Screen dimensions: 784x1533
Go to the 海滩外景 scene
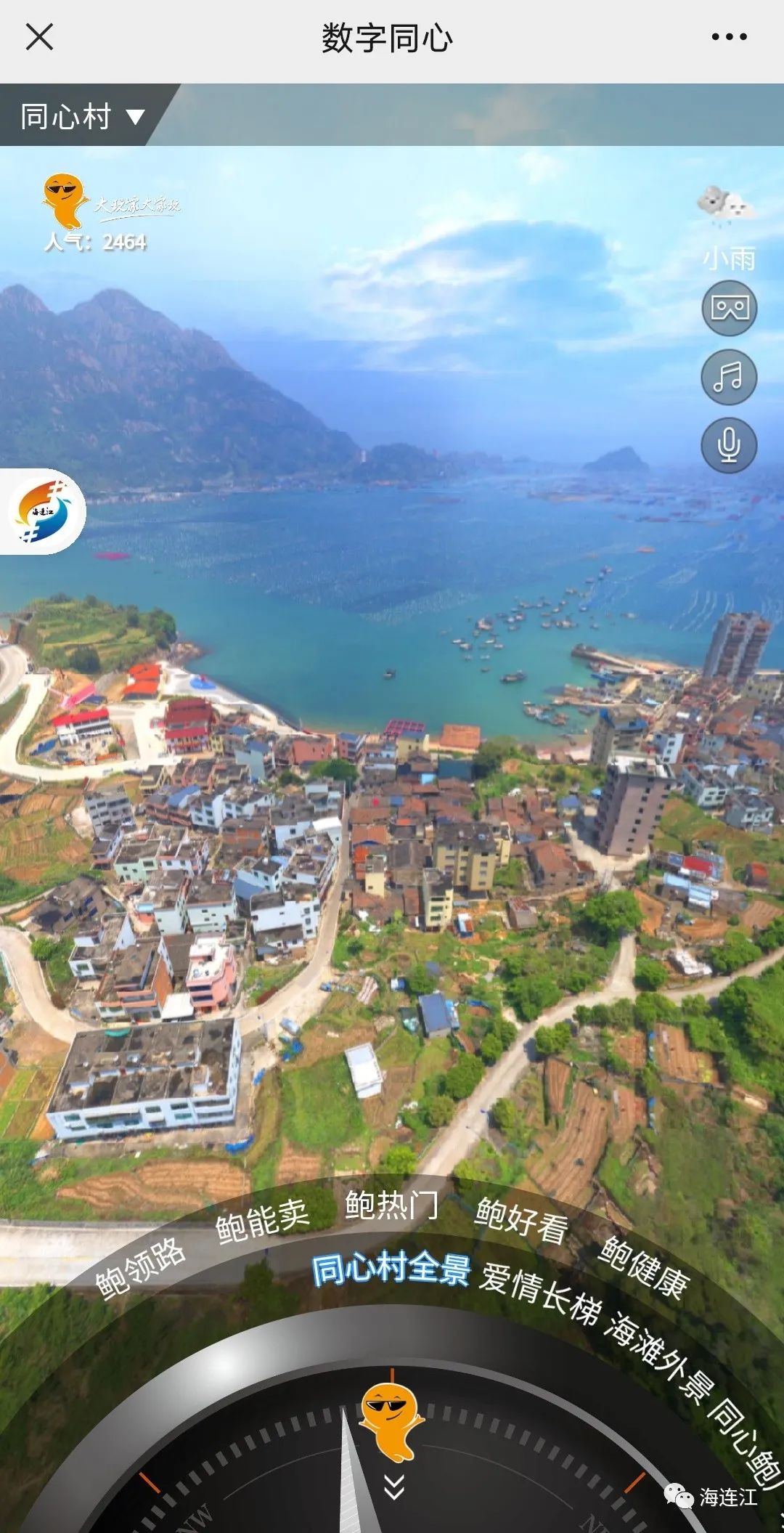pyautogui.click(x=659, y=1355)
